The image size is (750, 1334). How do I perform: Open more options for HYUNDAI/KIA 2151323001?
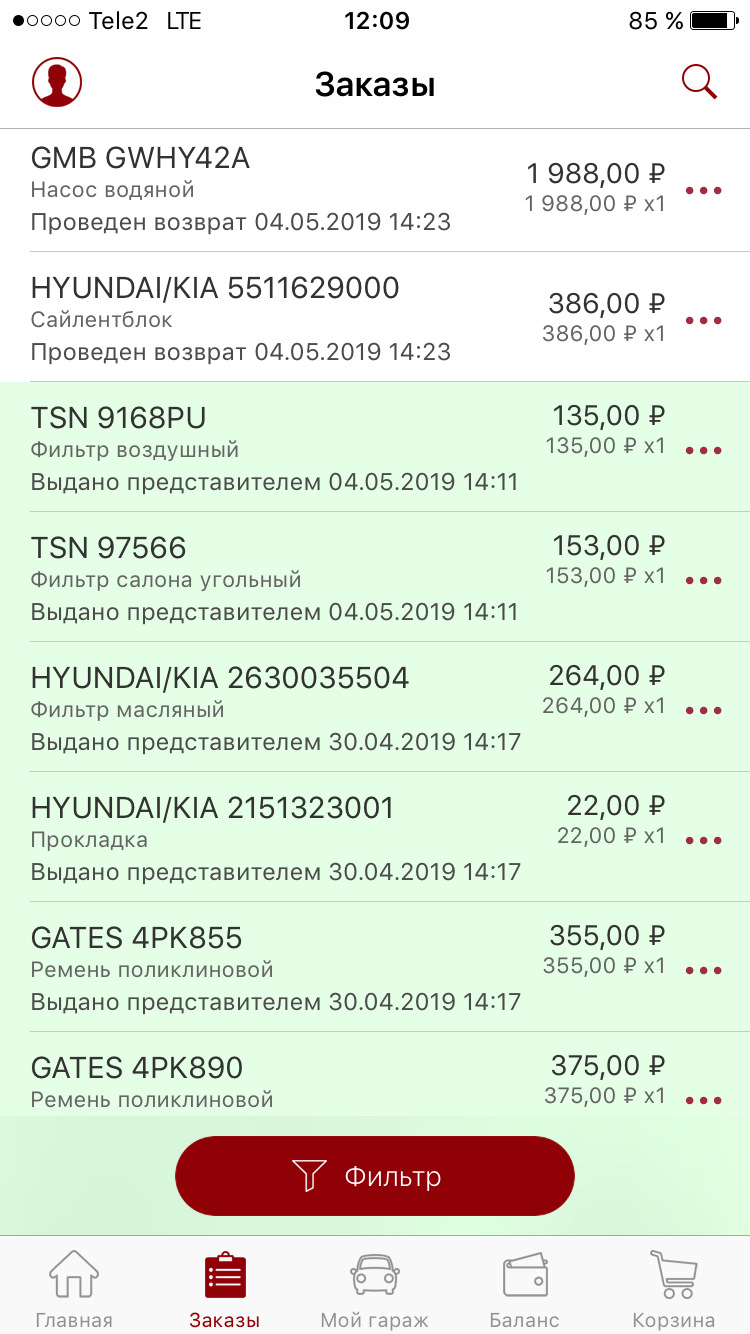pos(704,841)
